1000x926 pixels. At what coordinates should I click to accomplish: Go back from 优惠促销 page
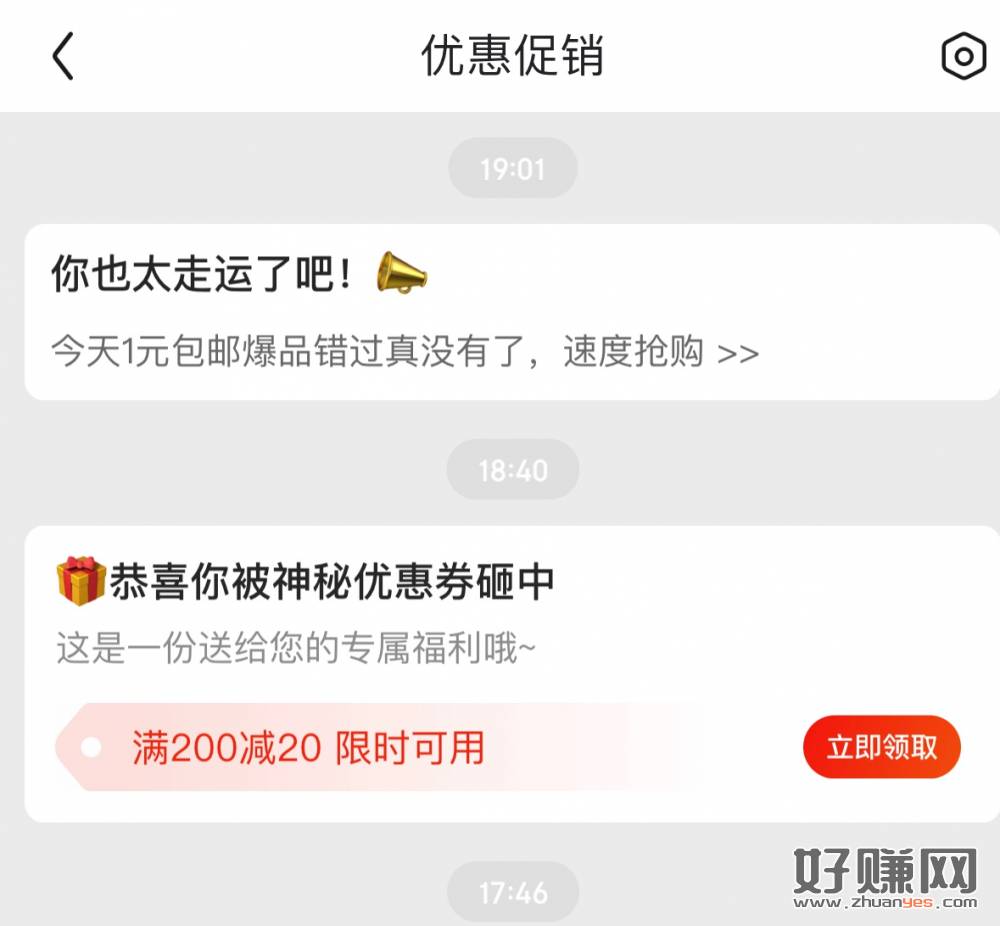point(63,56)
